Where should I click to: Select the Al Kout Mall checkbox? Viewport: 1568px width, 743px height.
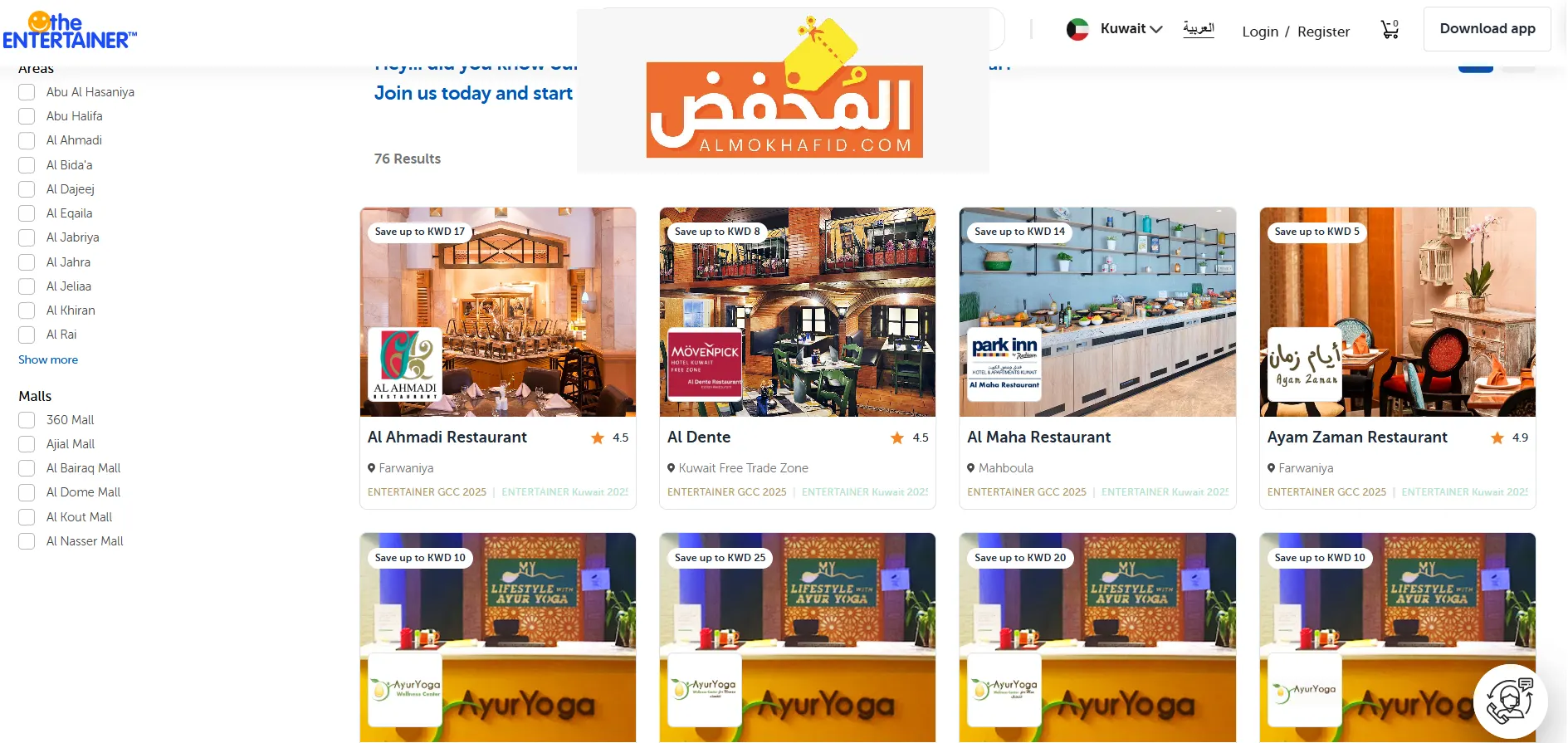coord(27,517)
